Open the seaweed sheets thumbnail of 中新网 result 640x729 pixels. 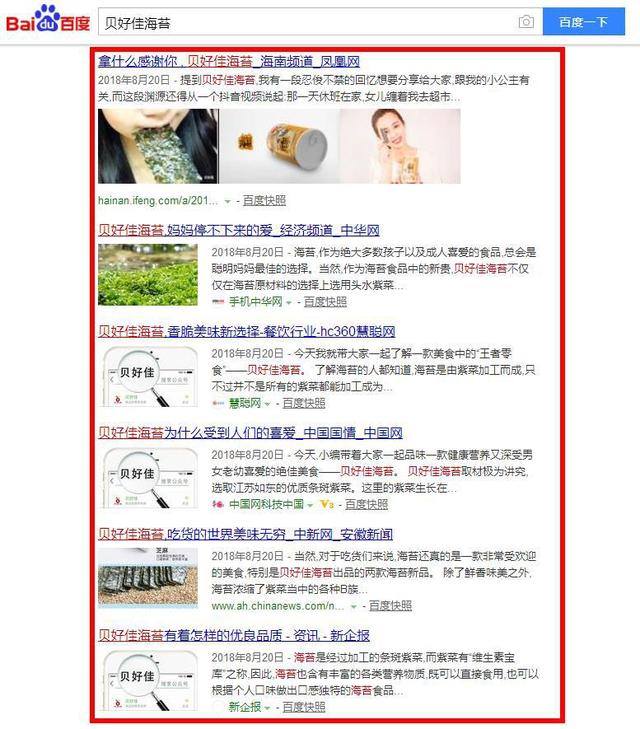(148, 578)
